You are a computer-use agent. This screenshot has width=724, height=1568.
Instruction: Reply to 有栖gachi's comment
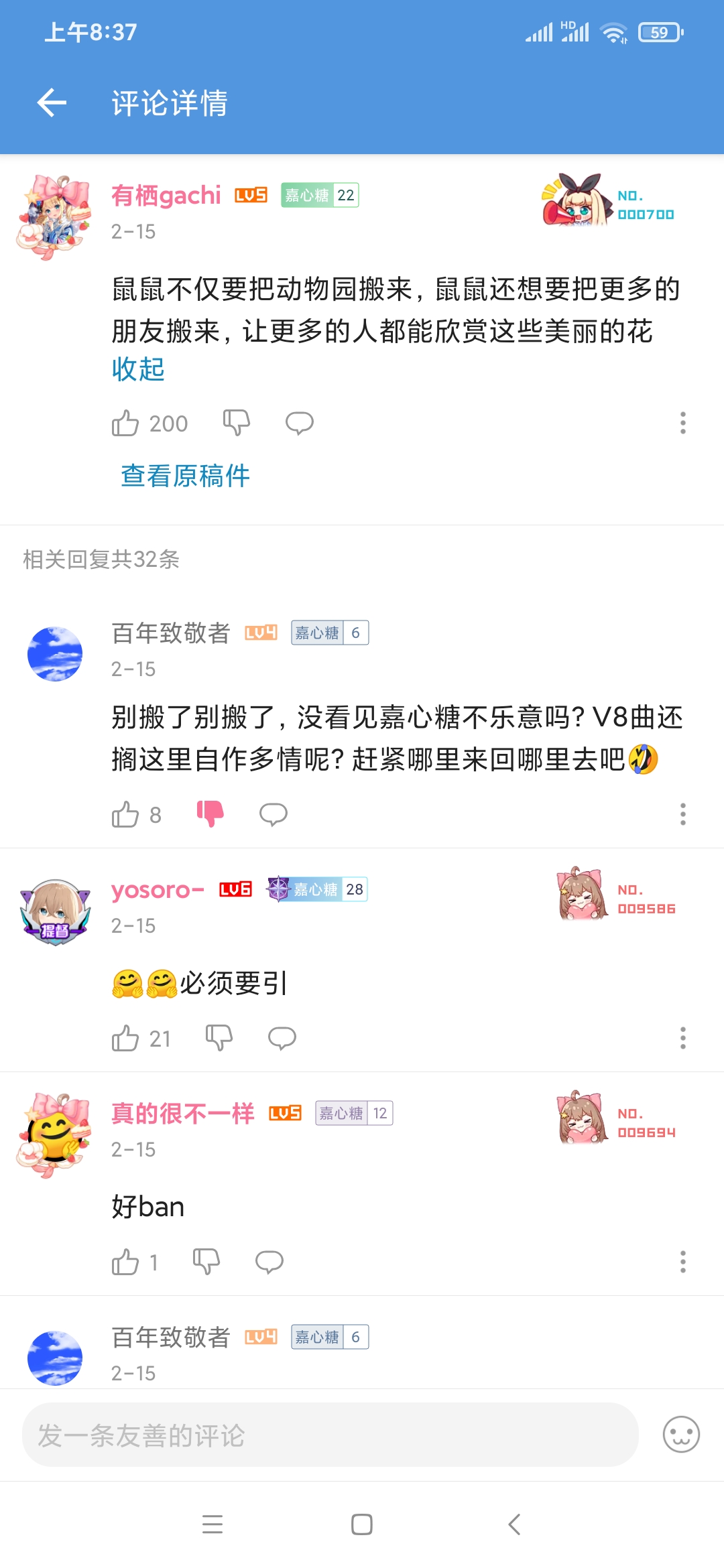pyautogui.click(x=299, y=423)
